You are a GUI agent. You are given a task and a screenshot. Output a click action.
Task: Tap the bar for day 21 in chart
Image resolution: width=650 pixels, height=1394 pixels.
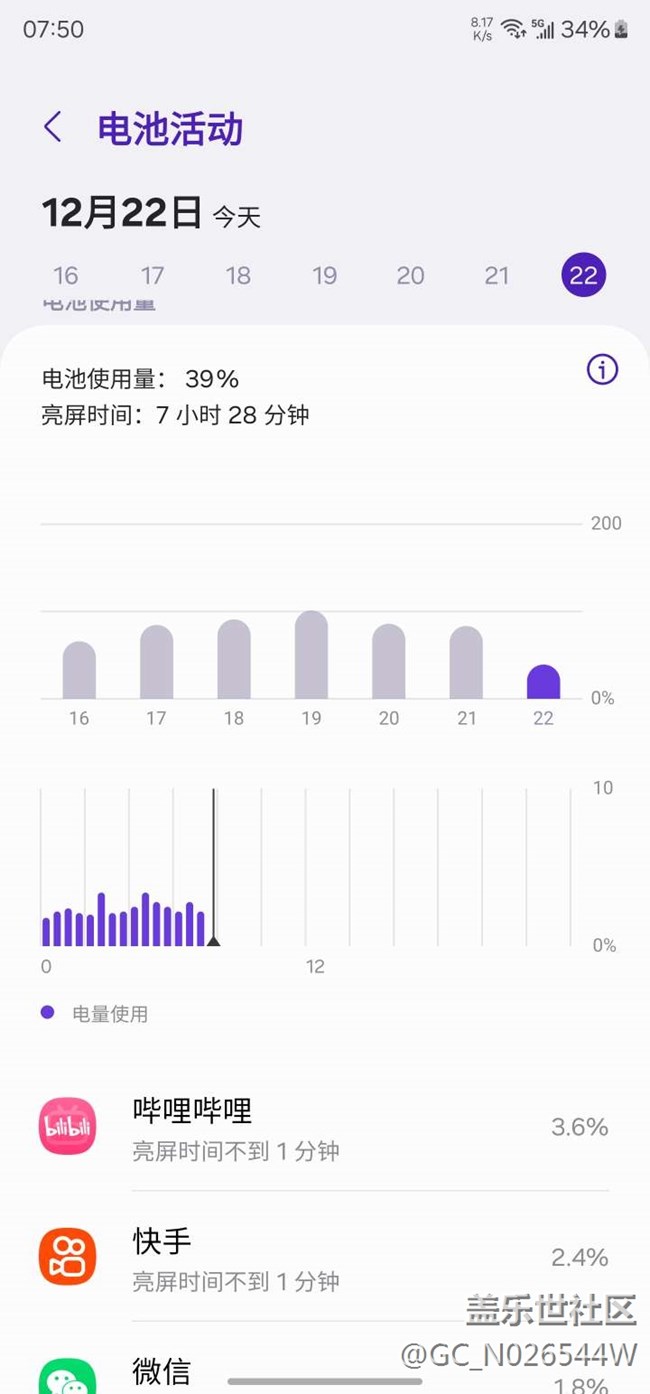[x=466, y=663]
